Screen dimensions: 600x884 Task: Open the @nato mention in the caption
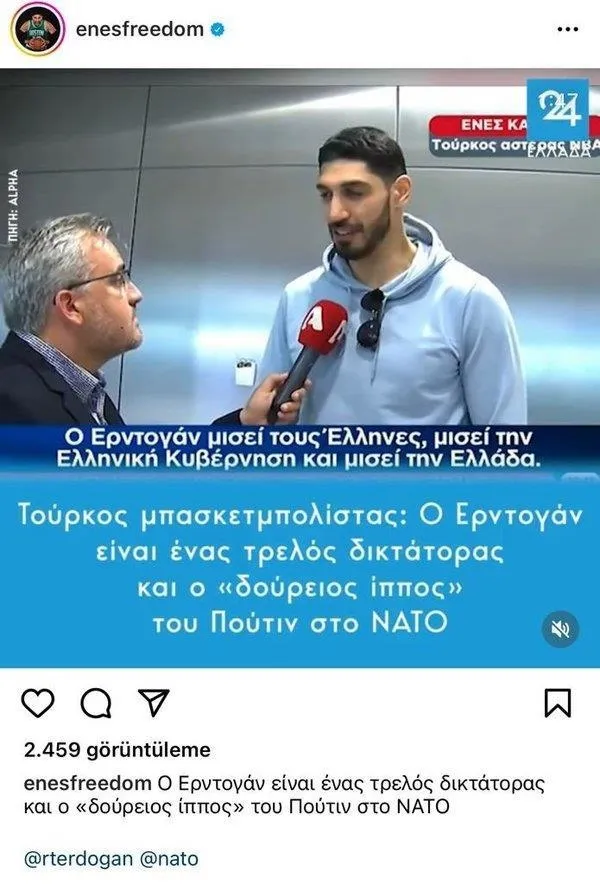tap(171, 859)
